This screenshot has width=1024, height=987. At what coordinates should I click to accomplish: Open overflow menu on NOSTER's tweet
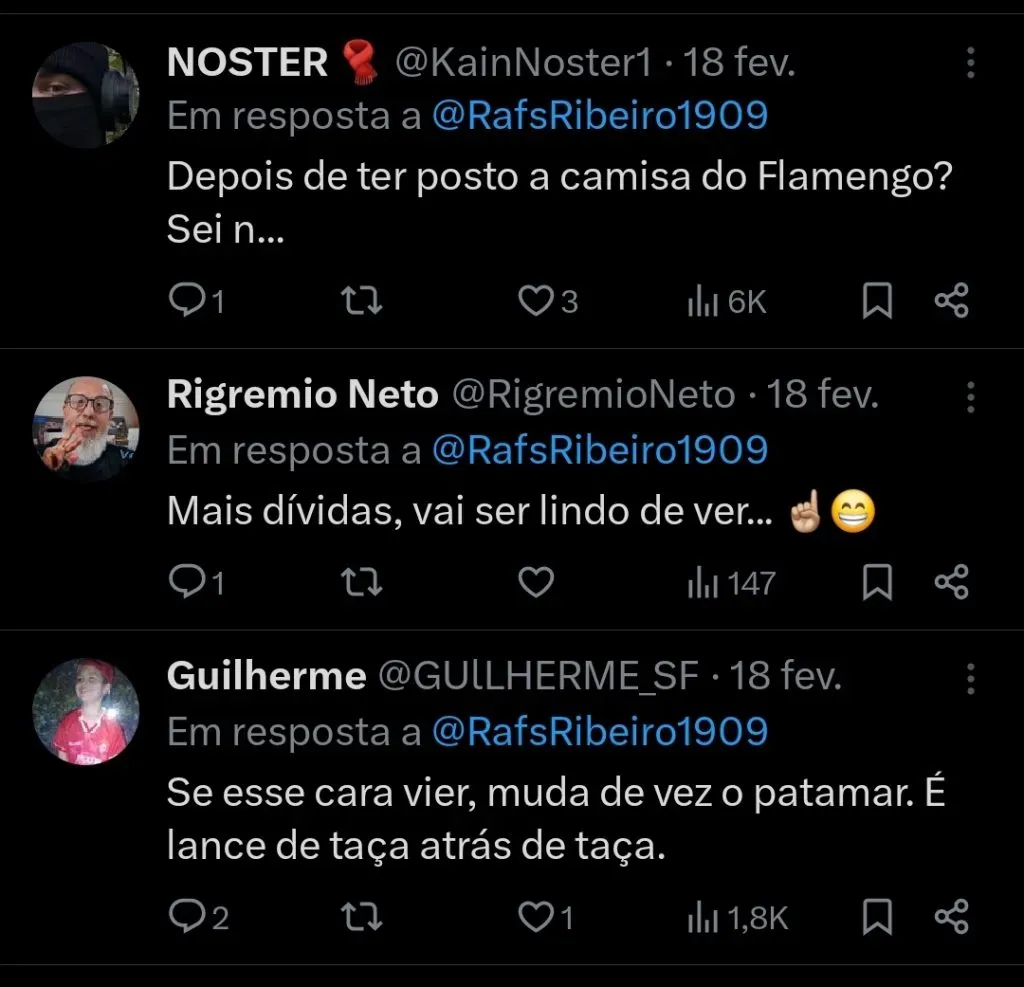click(x=970, y=63)
